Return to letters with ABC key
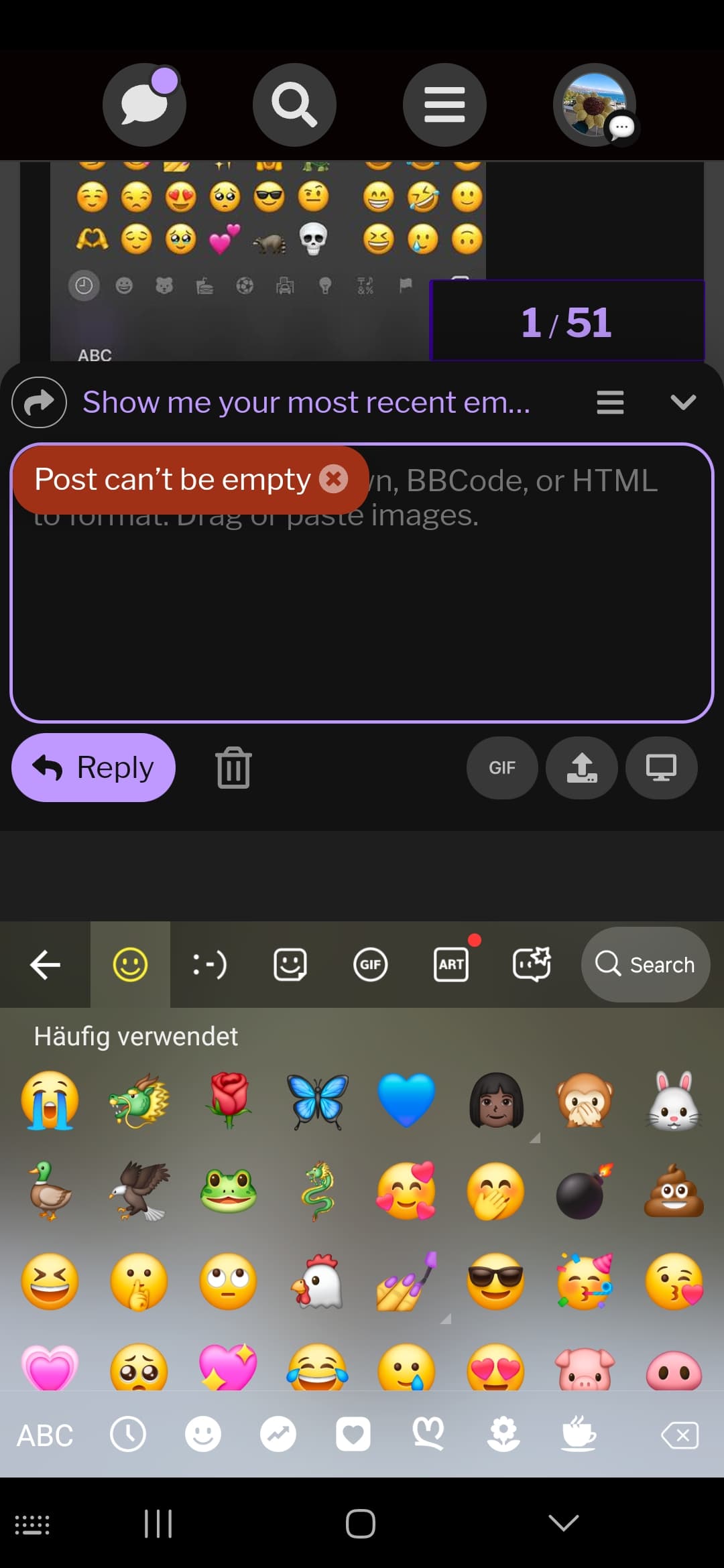This screenshot has height=1568, width=724. click(x=45, y=1435)
